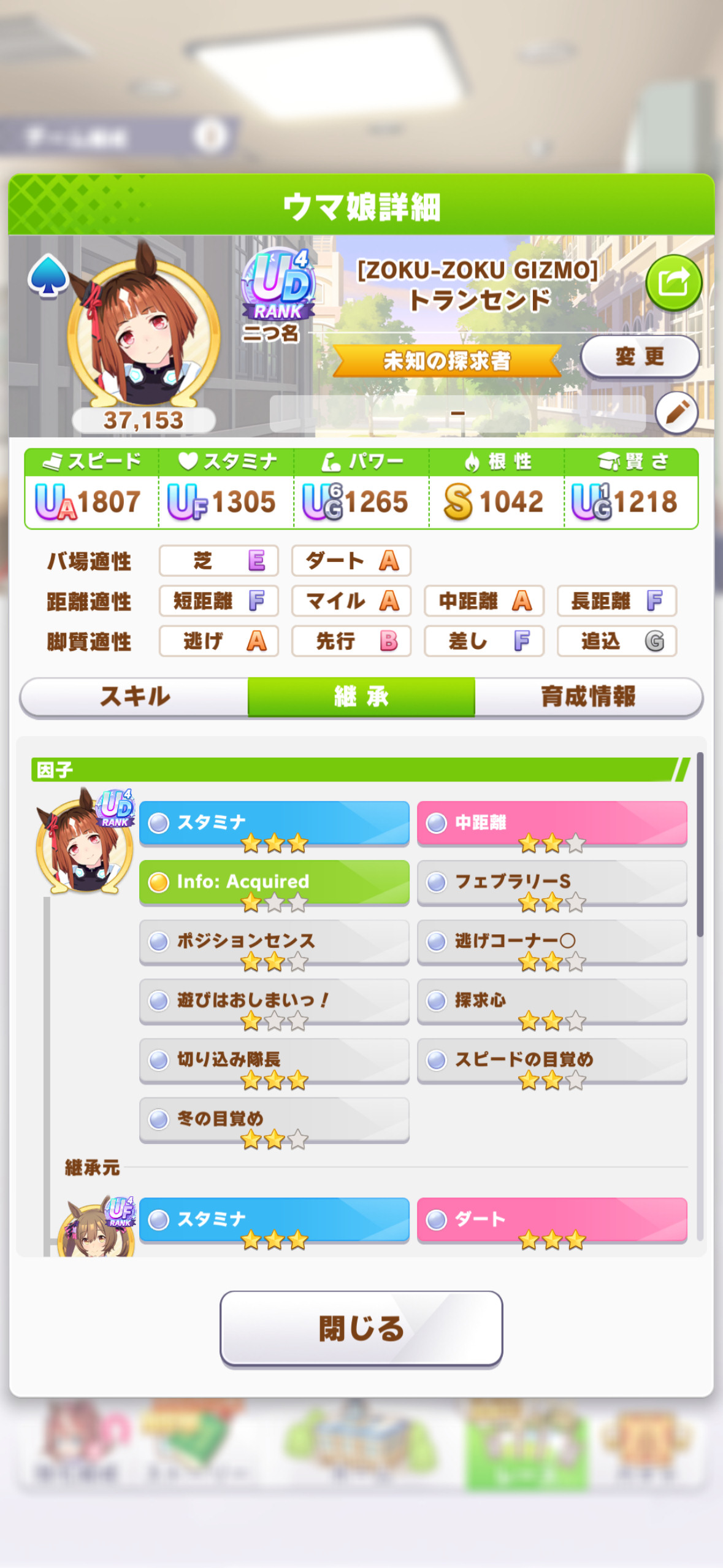Viewport: 723px width, 1568px height.
Task: Switch to the スキル tab
Action: click(135, 696)
